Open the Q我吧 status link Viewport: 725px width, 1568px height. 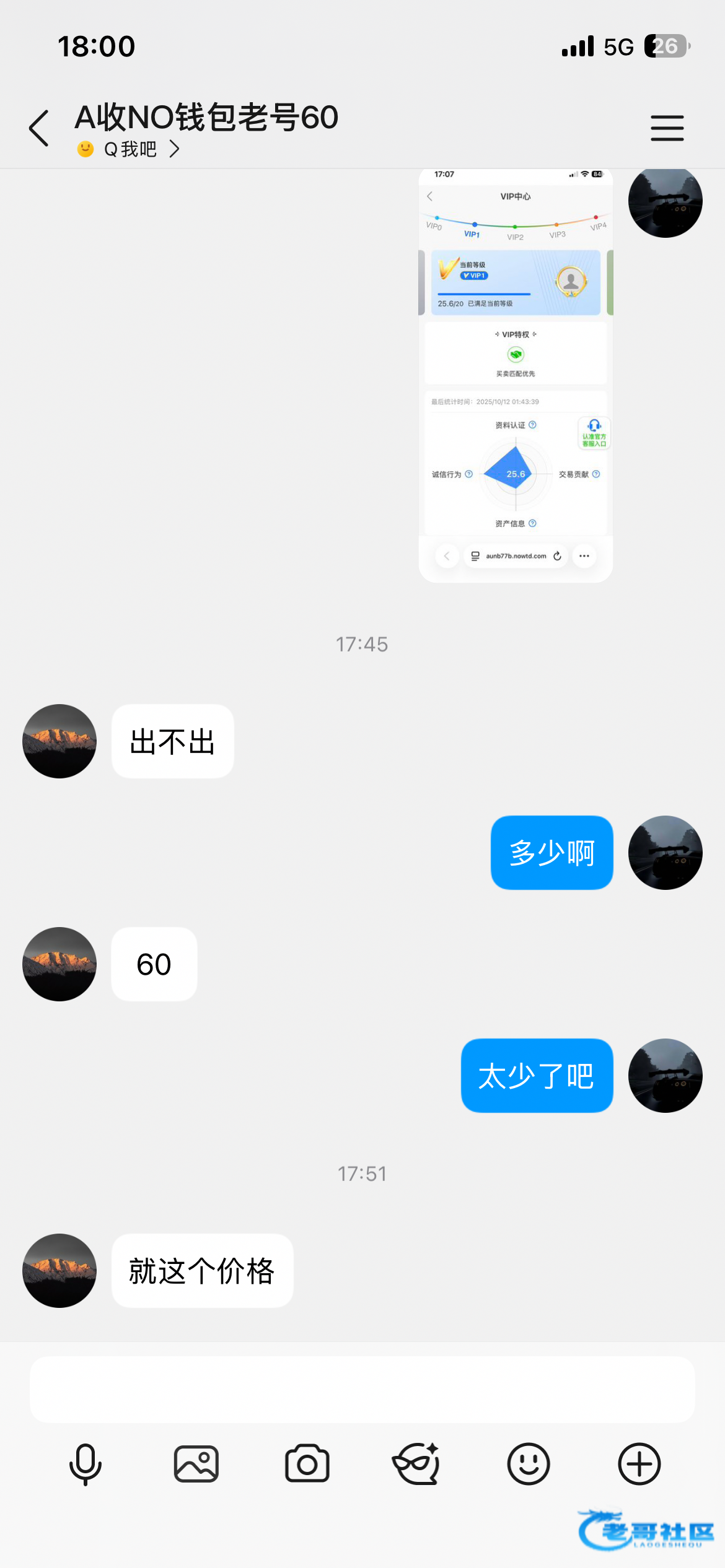(x=129, y=149)
